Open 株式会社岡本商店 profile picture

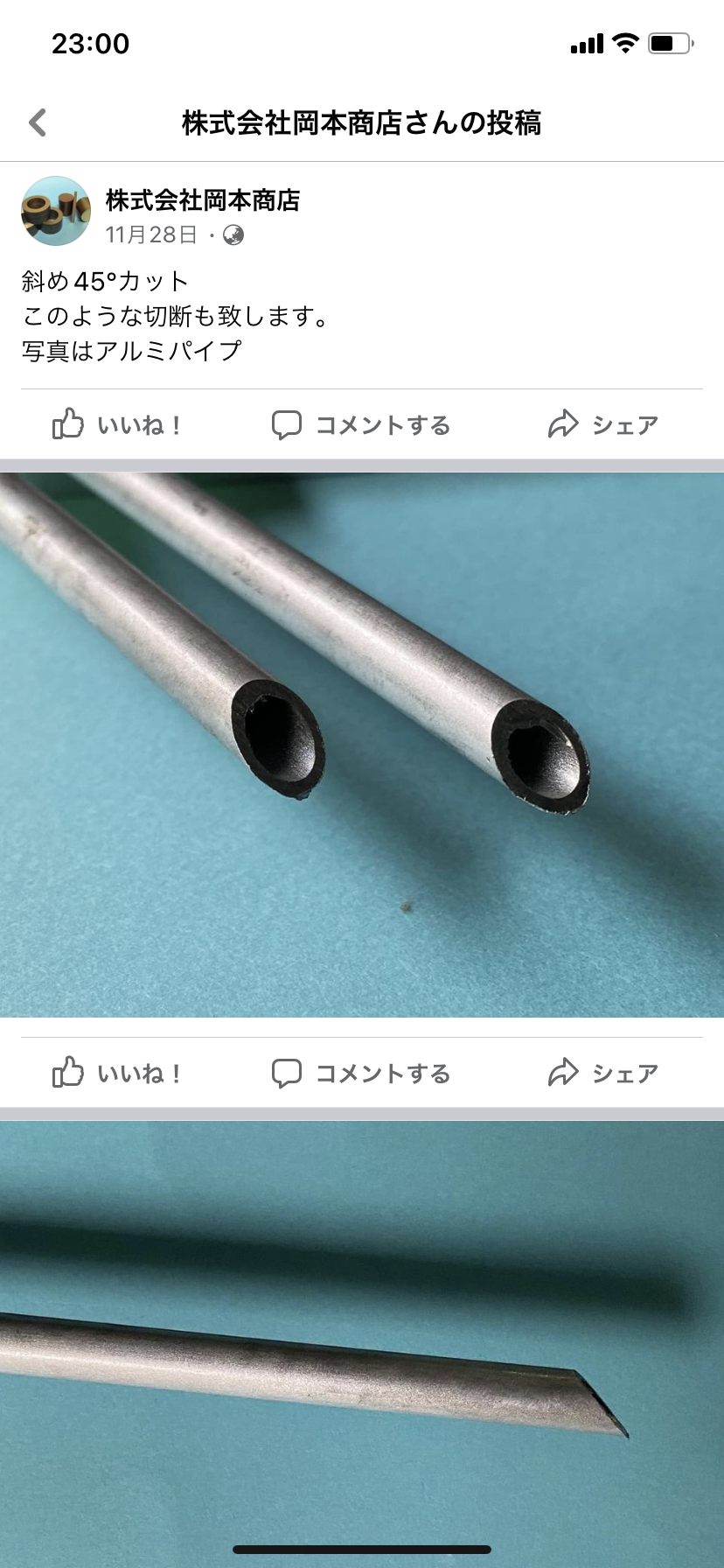pos(56,211)
